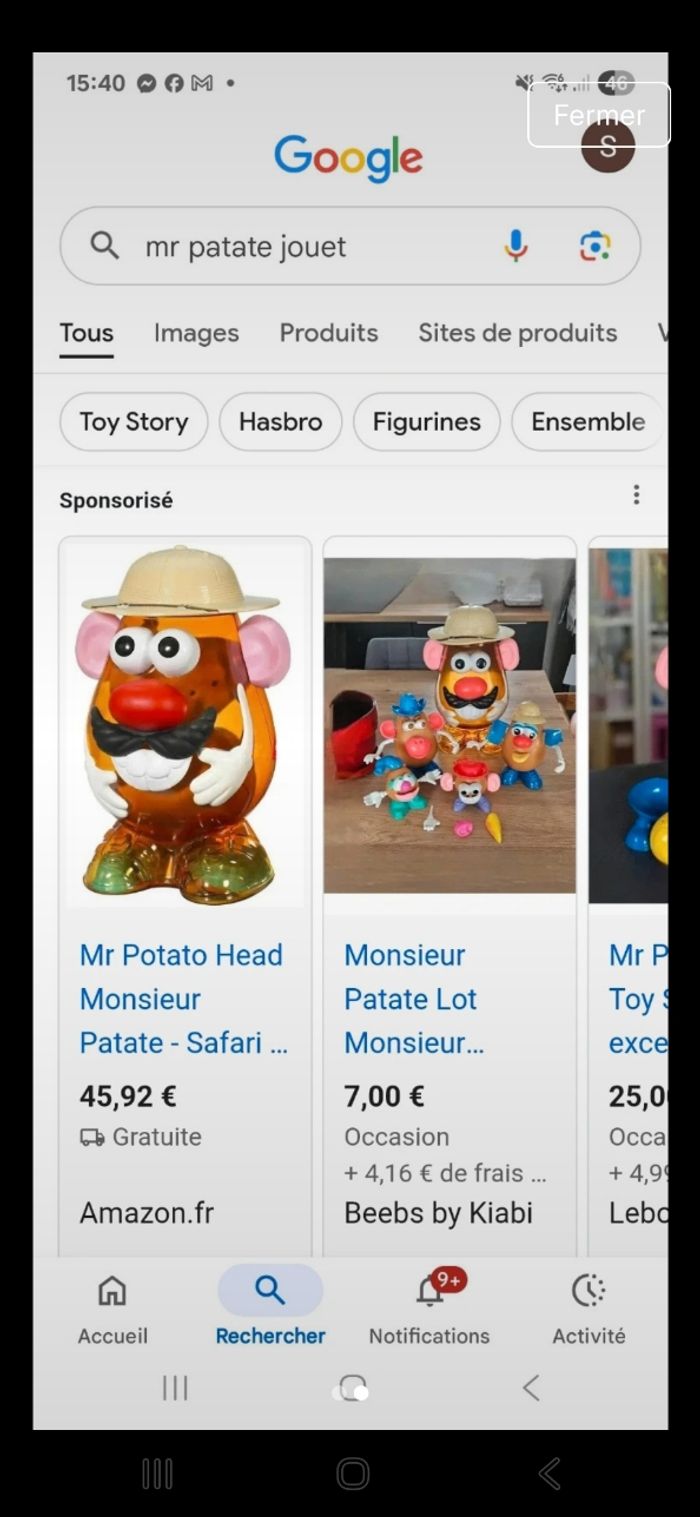This screenshot has height=1517, width=700.
Task: Switch to the Activité tab
Action: pos(588,1308)
